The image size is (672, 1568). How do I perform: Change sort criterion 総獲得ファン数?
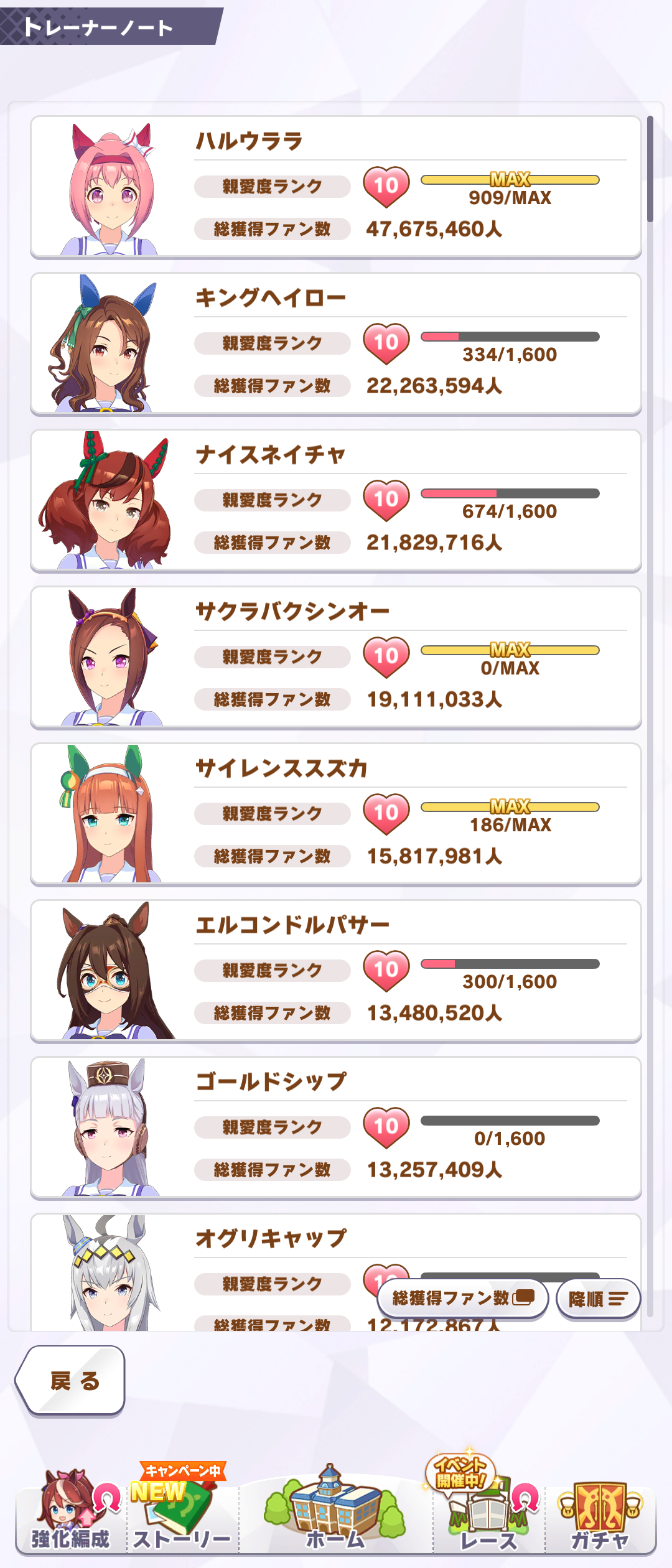point(462,1298)
